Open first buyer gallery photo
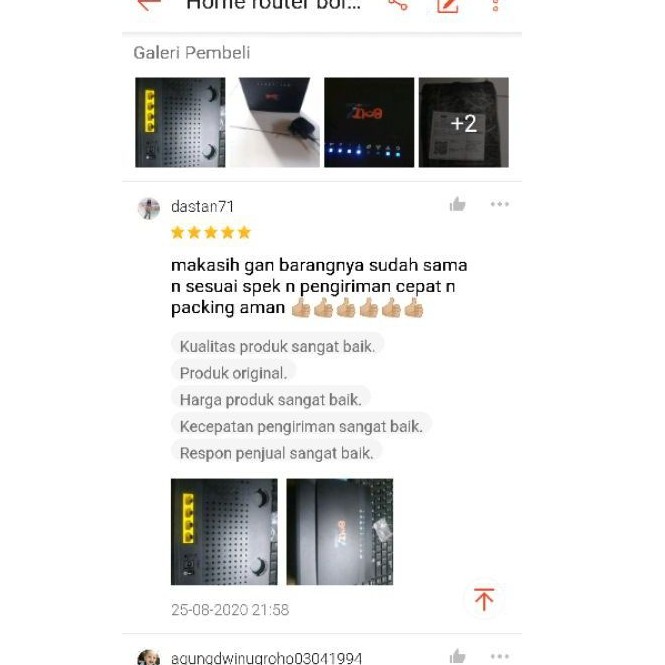 tap(180, 122)
